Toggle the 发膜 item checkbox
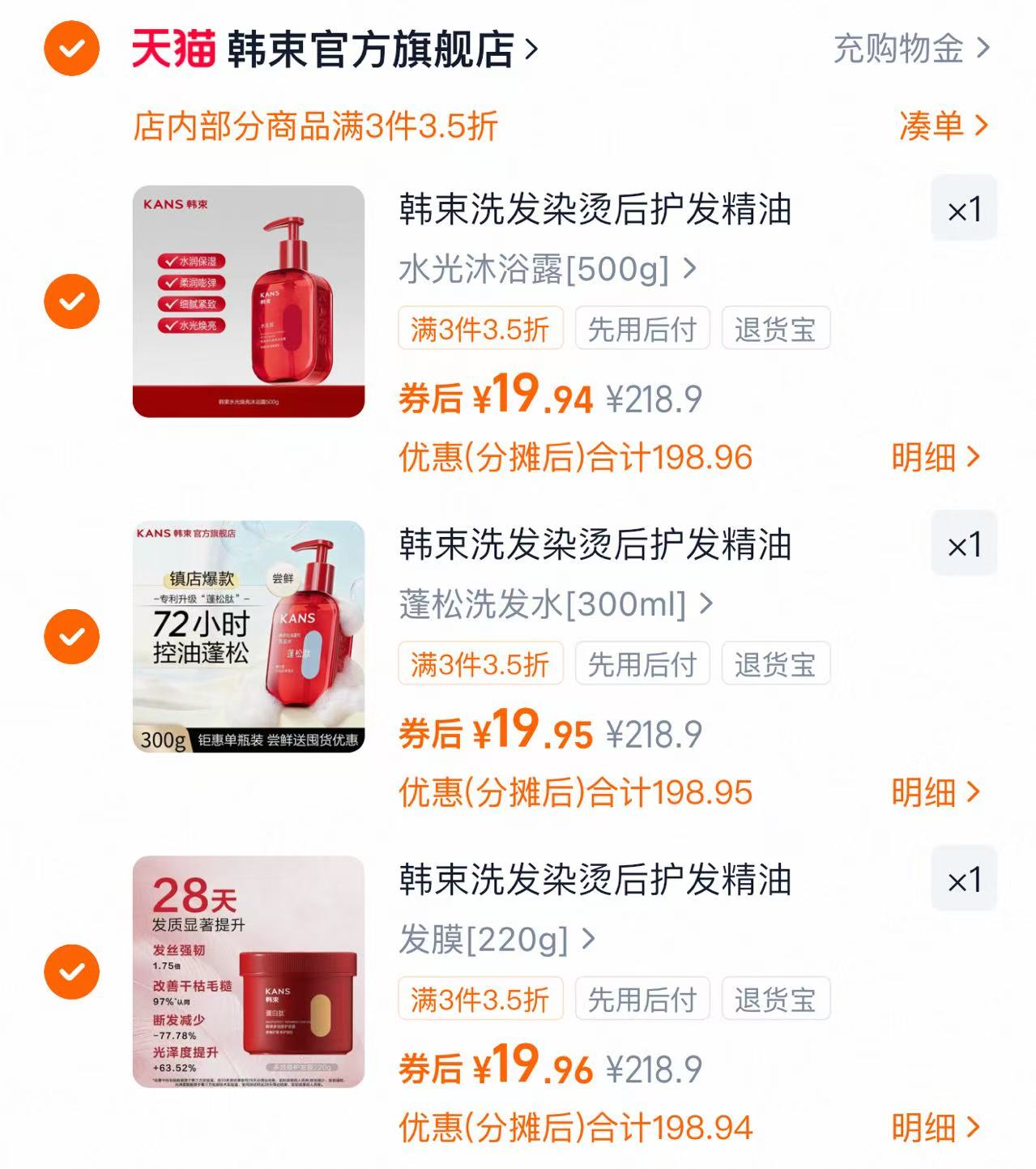 [70, 970]
